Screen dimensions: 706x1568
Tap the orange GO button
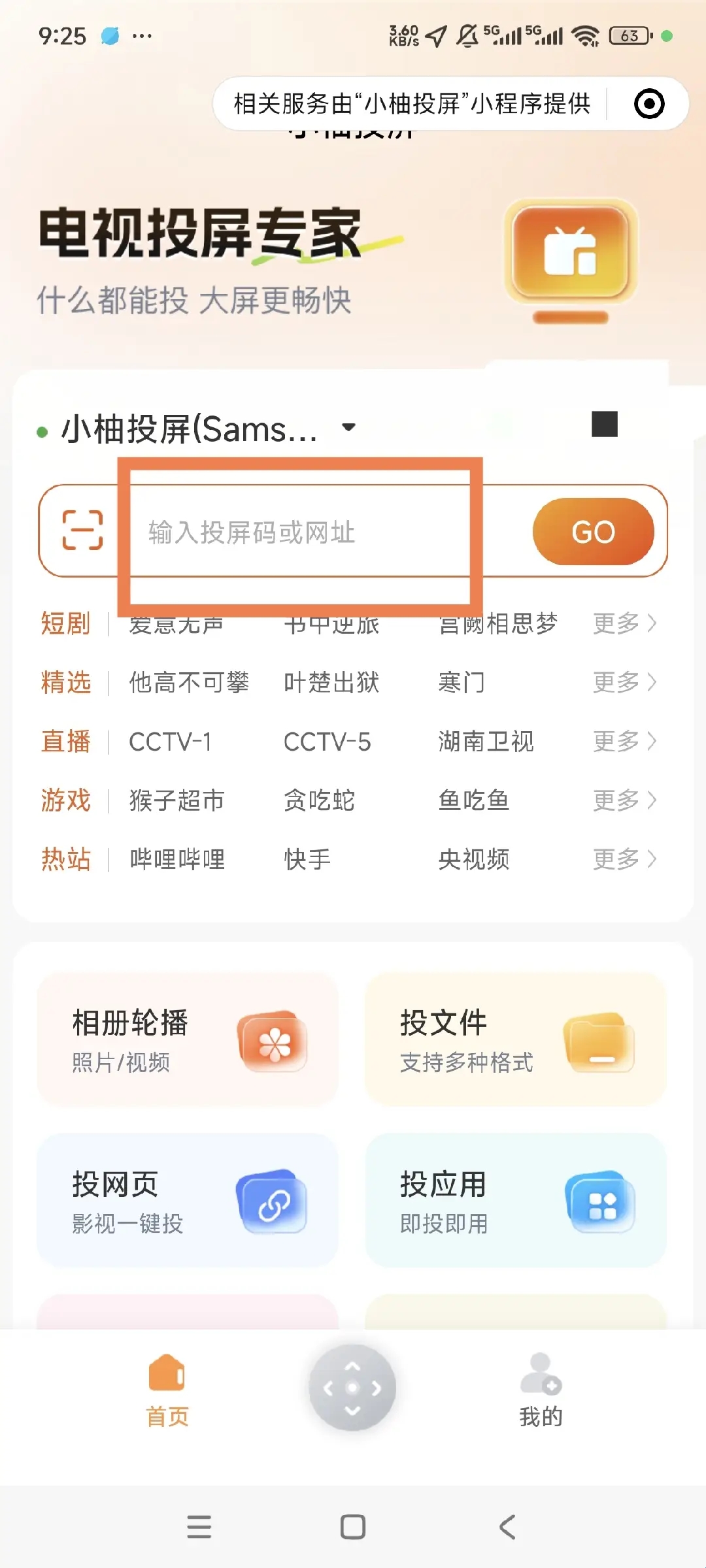point(593,532)
